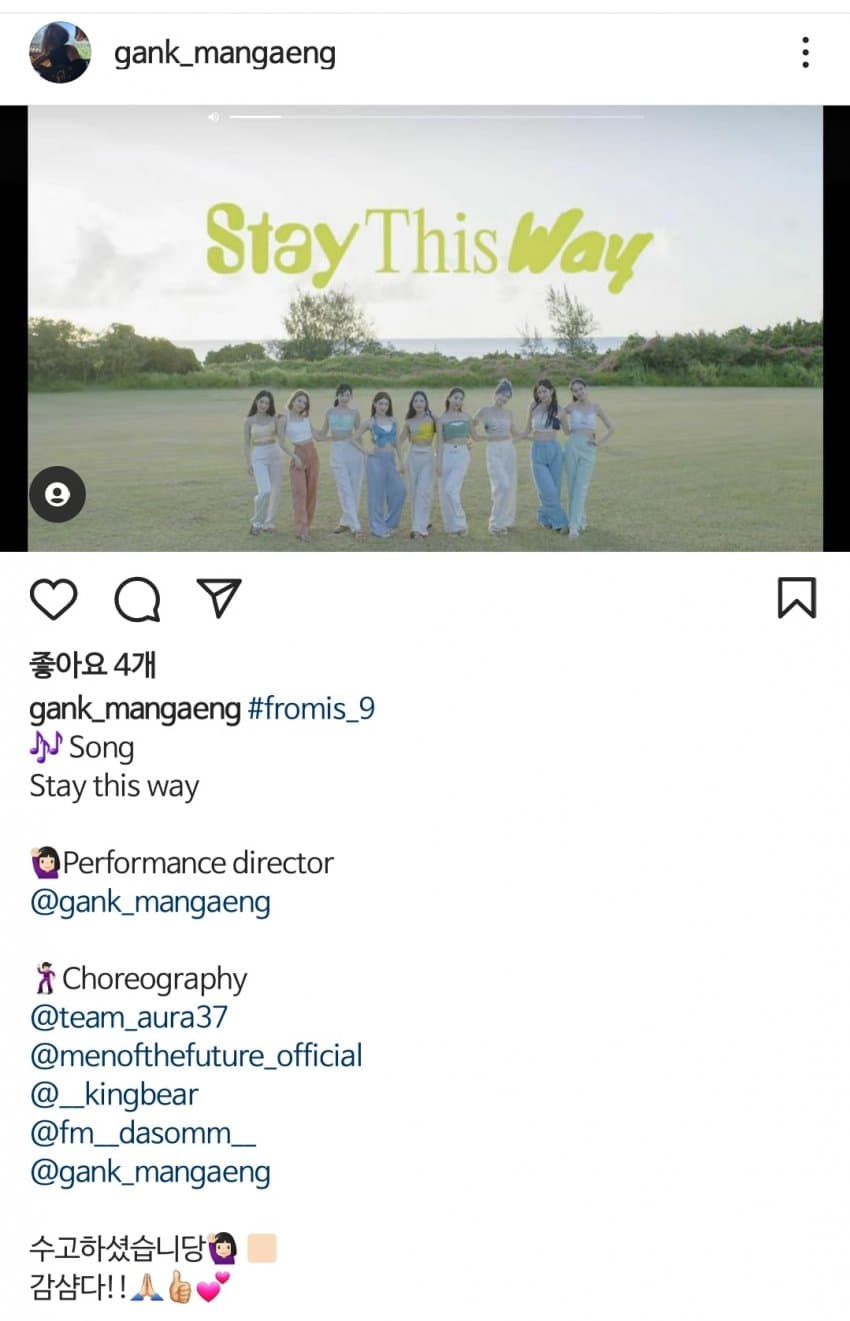Share this post via the paper plane
The width and height of the screenshot is (850, 1321).
click(x=219, y=598)
